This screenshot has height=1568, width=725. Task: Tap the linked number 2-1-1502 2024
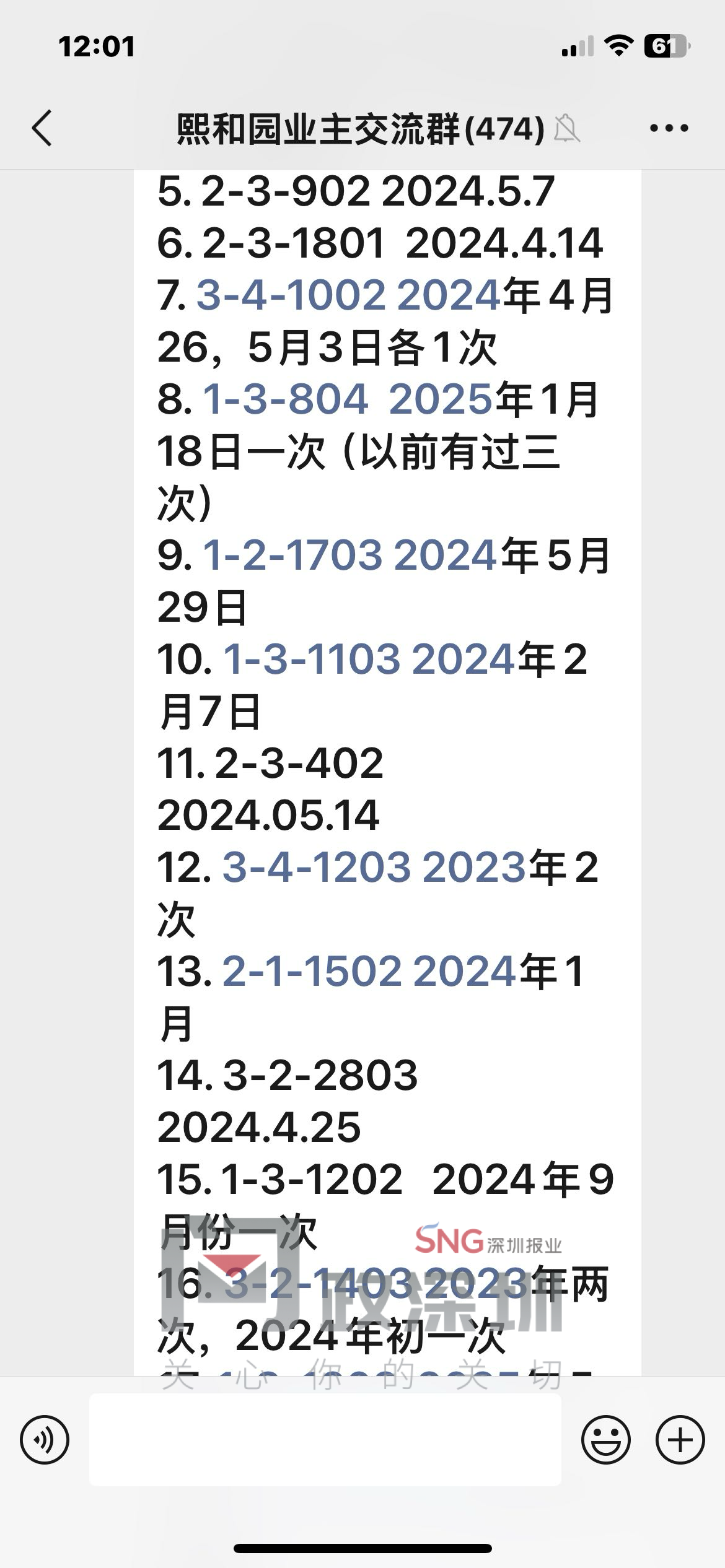click(x=369, y=970)
